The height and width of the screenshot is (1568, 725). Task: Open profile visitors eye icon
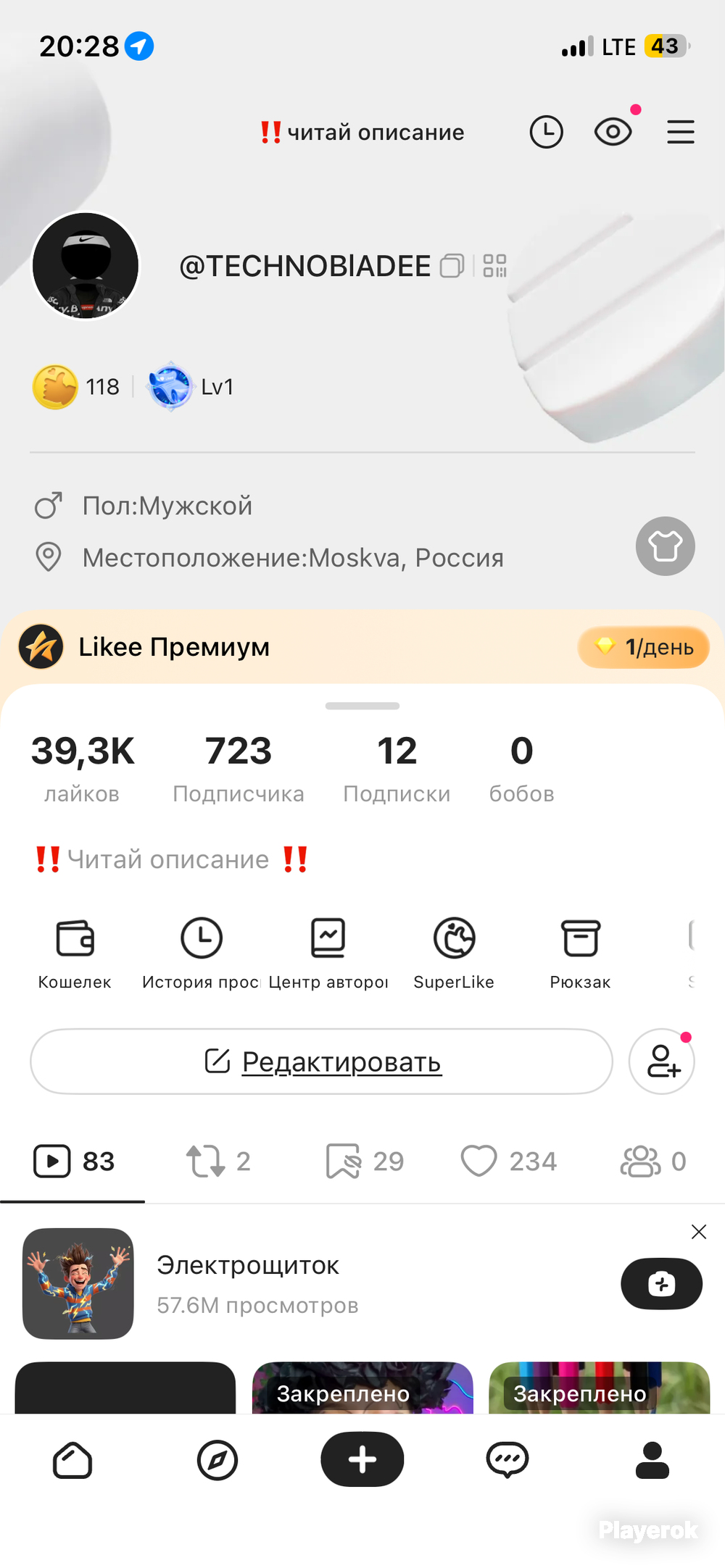[x=613, y=132]
